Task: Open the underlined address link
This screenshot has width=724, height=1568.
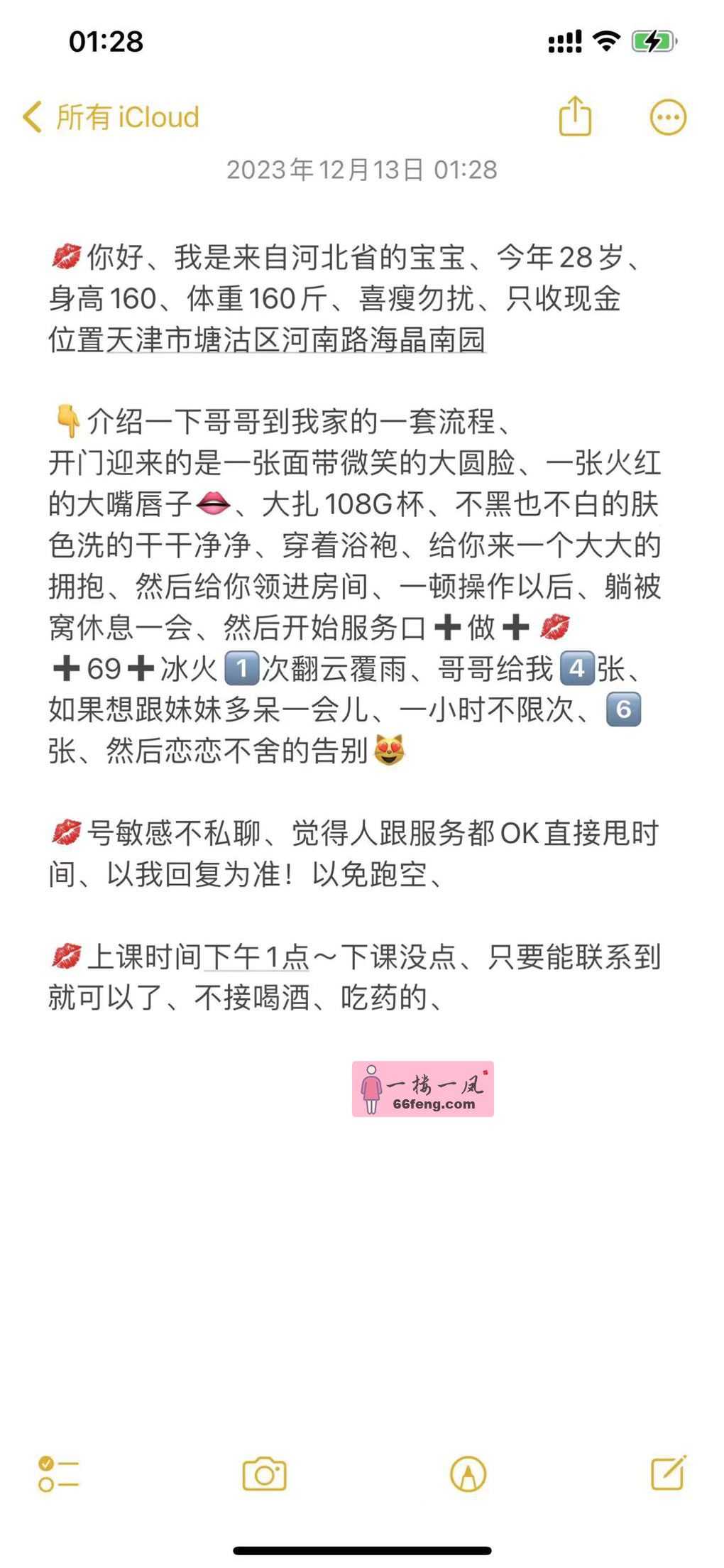Action: point(295,340)
